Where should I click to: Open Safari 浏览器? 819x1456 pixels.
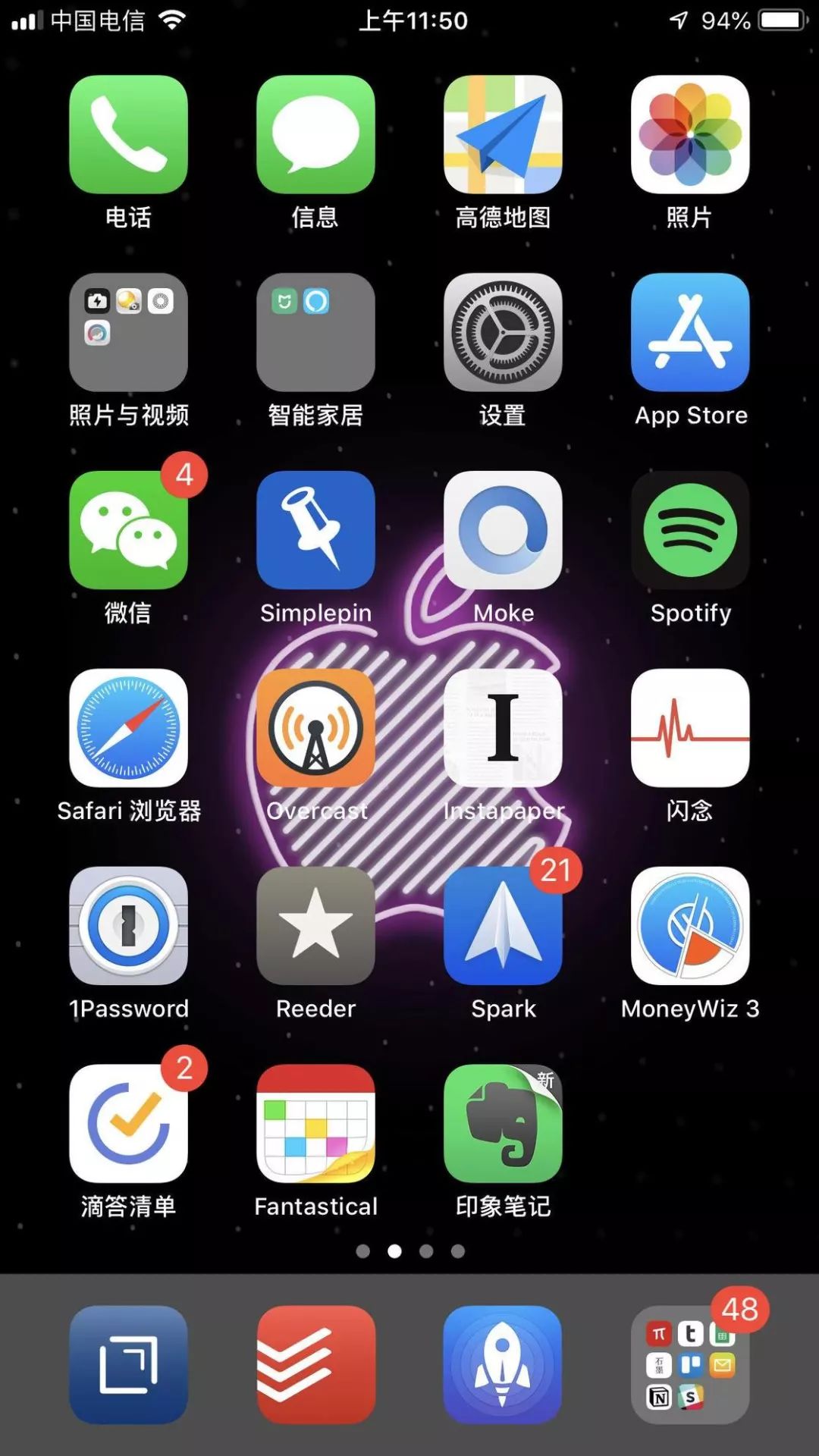pos(128,728)
